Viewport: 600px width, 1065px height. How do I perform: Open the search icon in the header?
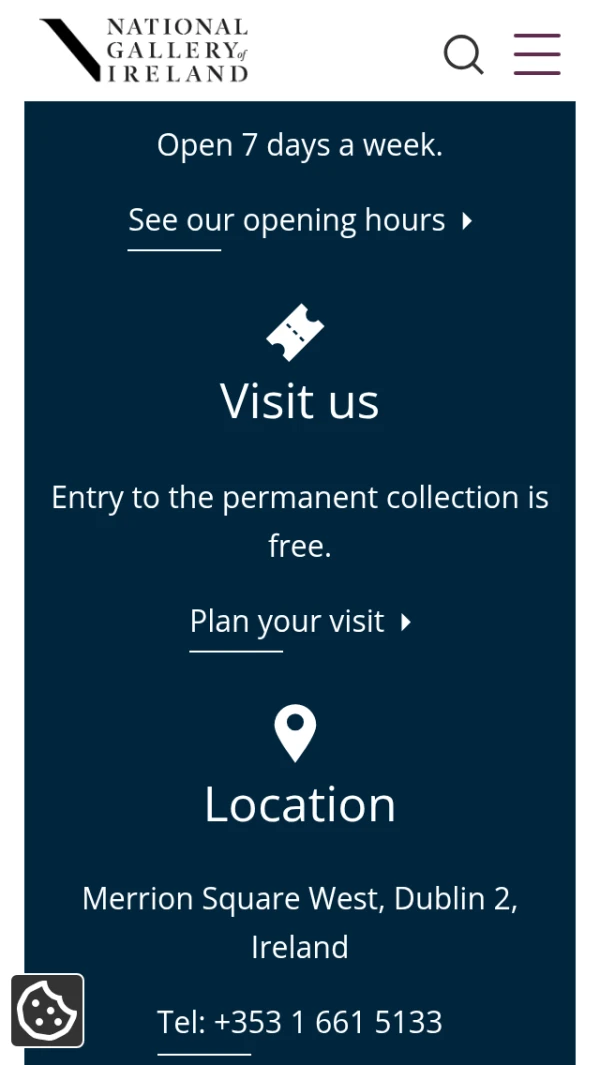coord(463,54)
